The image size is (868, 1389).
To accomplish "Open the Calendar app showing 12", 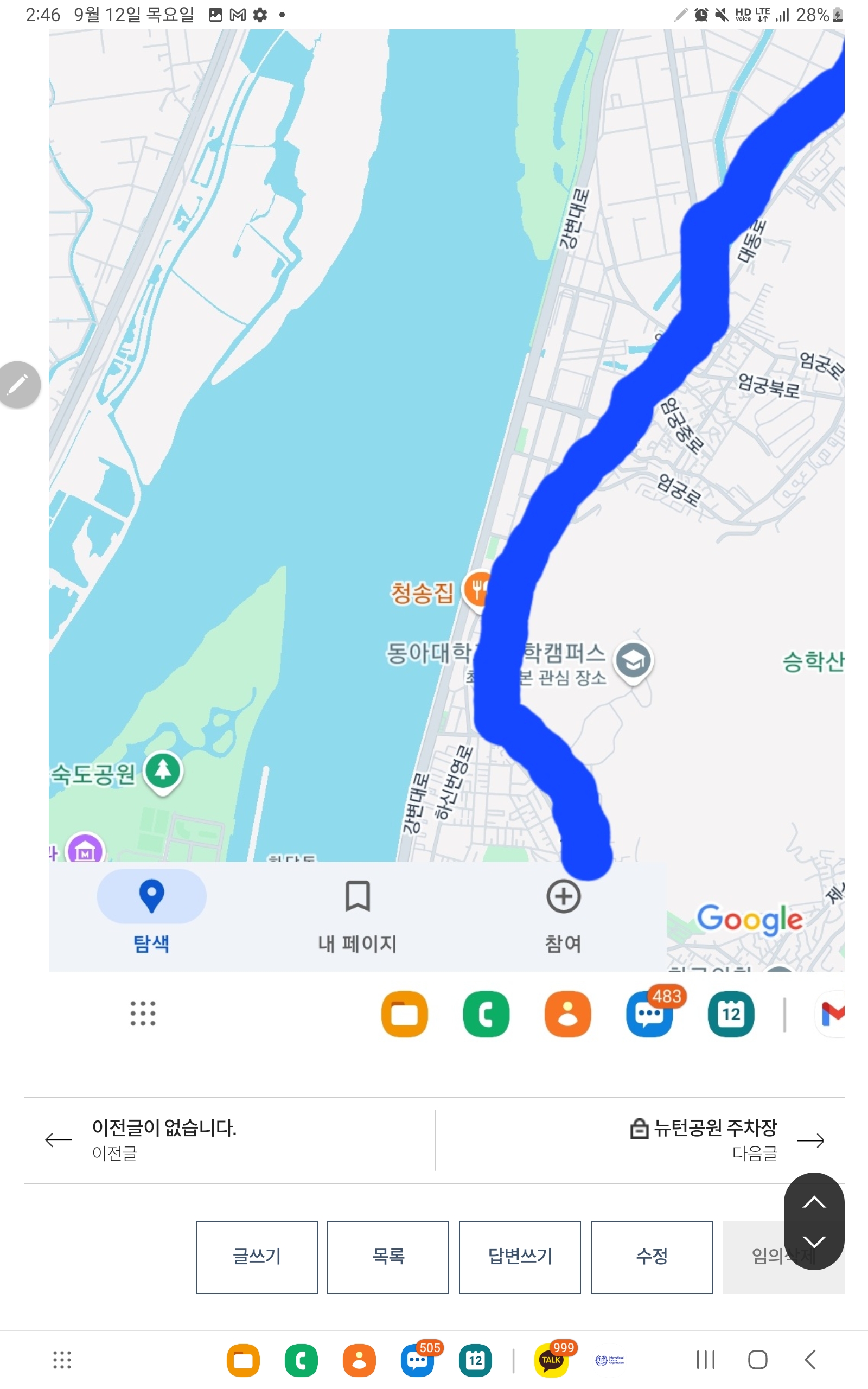I will (730, 1014).
